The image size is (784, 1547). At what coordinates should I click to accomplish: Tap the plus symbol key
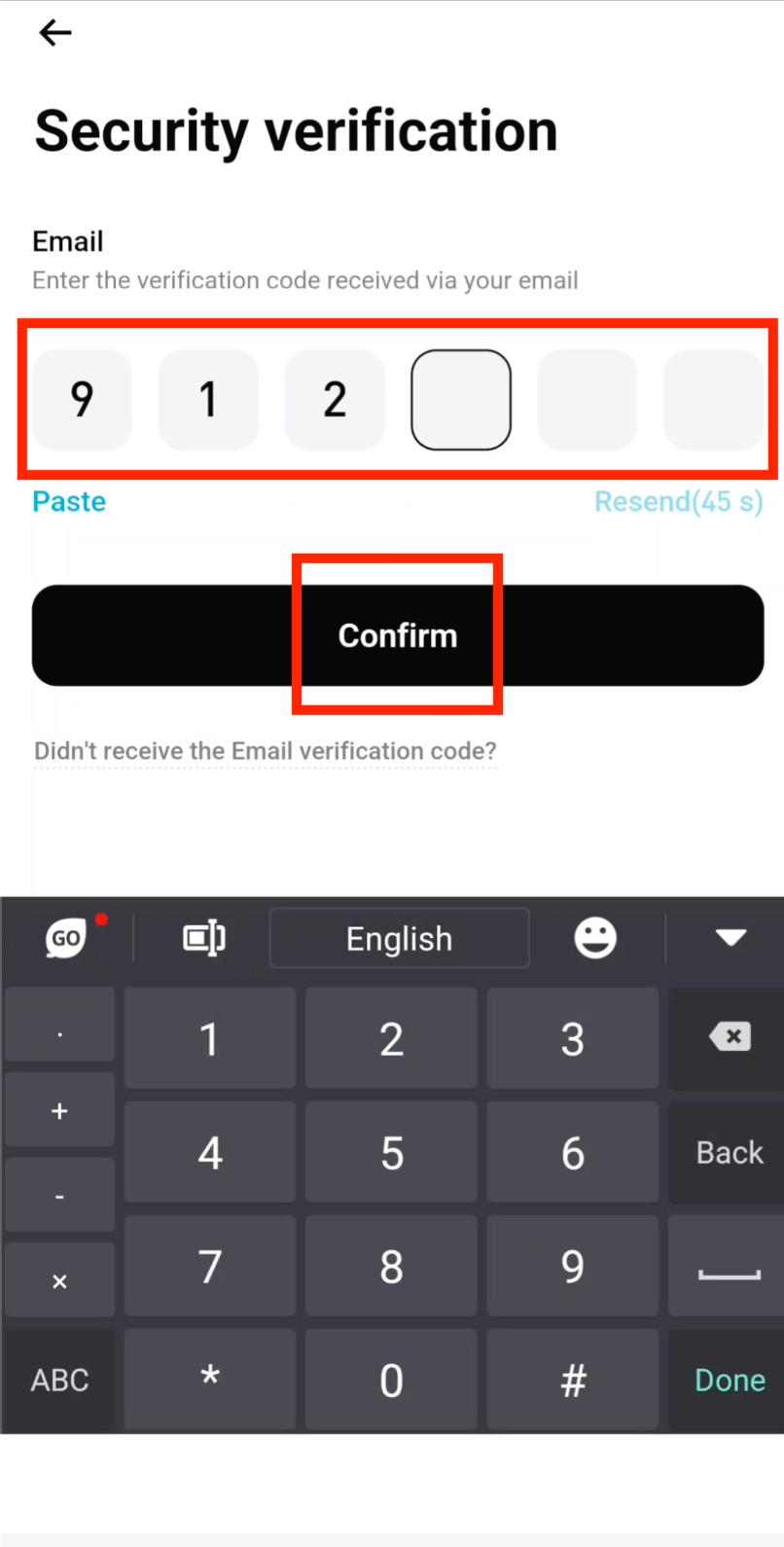point(58,1110)
